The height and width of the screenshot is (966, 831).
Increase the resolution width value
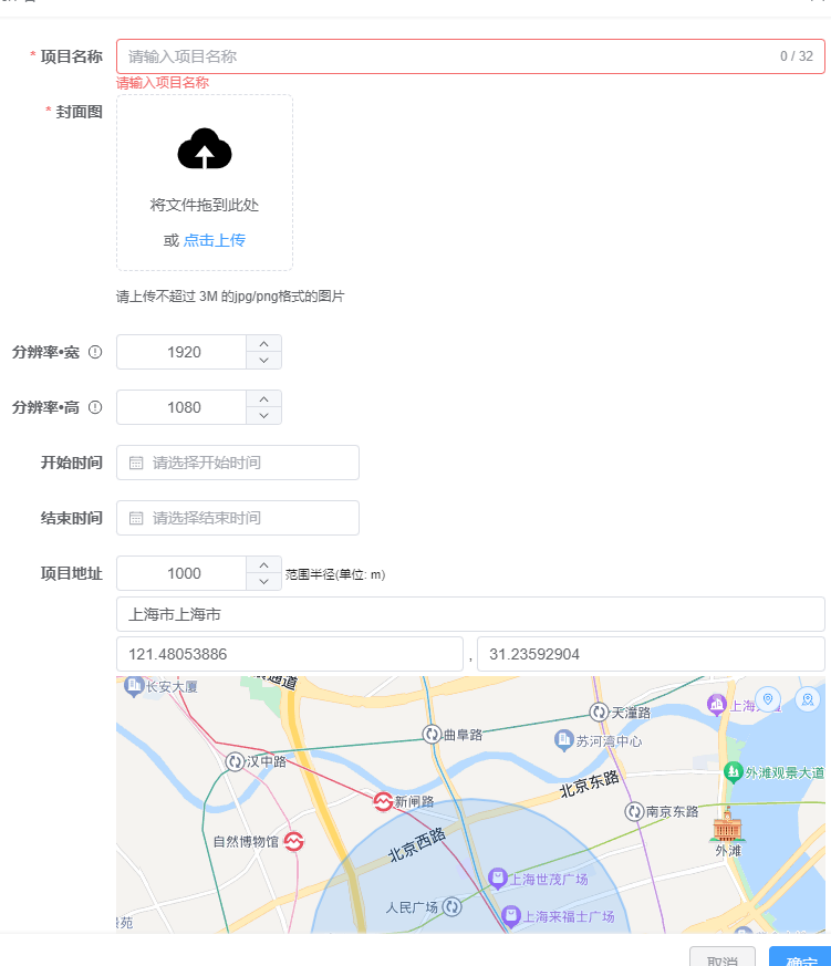click(264, 344)
